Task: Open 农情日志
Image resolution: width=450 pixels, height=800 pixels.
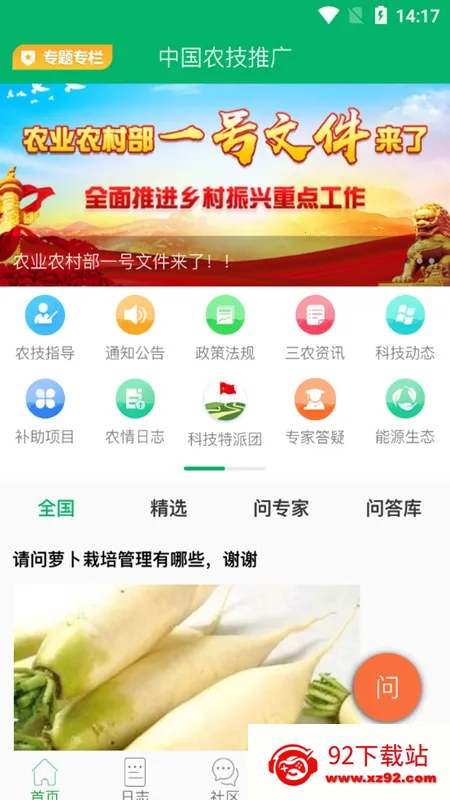Action: click(x=135, y=412)
